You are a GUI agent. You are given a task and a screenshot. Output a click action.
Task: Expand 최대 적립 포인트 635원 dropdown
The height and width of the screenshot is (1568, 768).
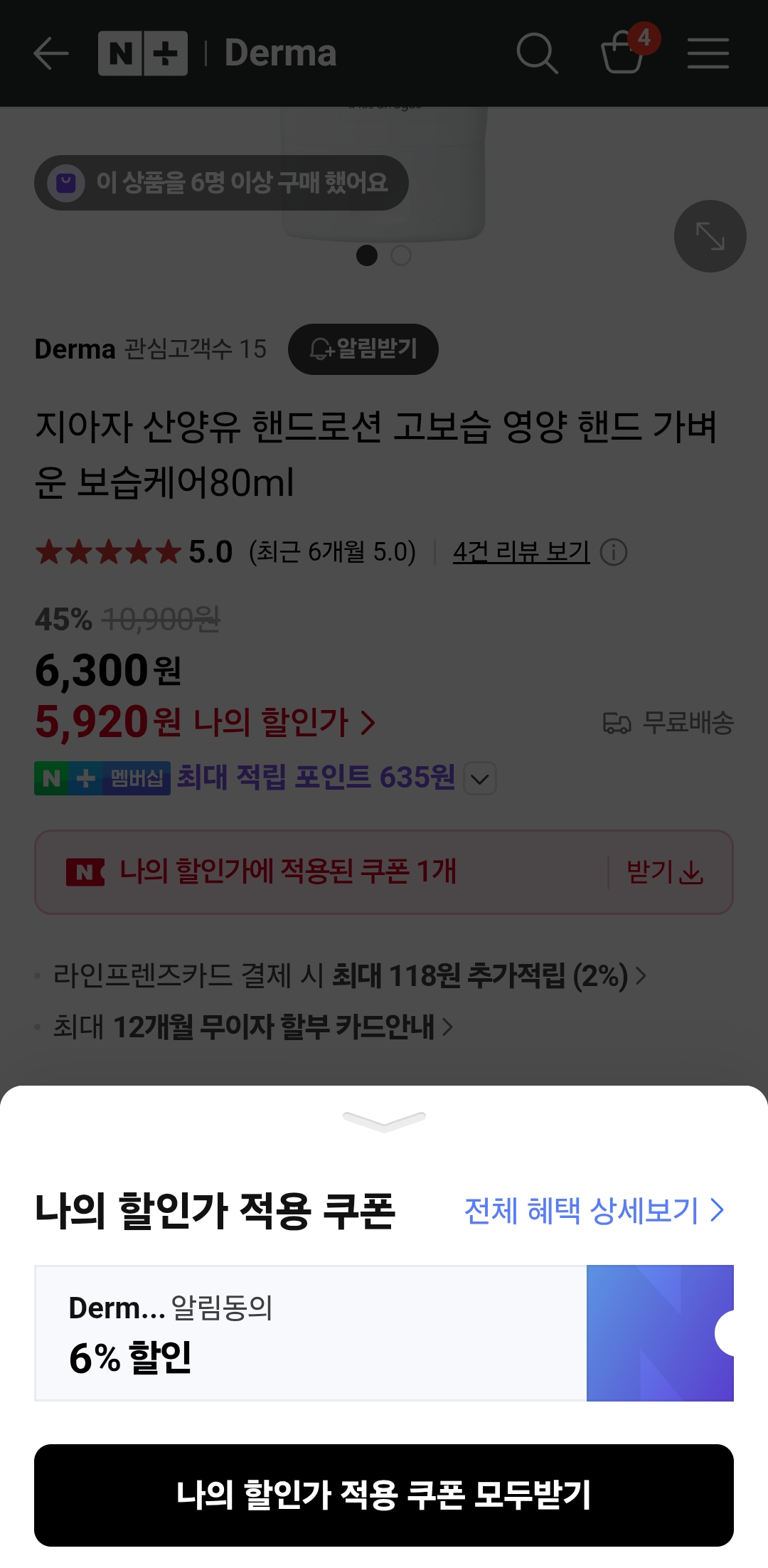click(x=480, y=778)
